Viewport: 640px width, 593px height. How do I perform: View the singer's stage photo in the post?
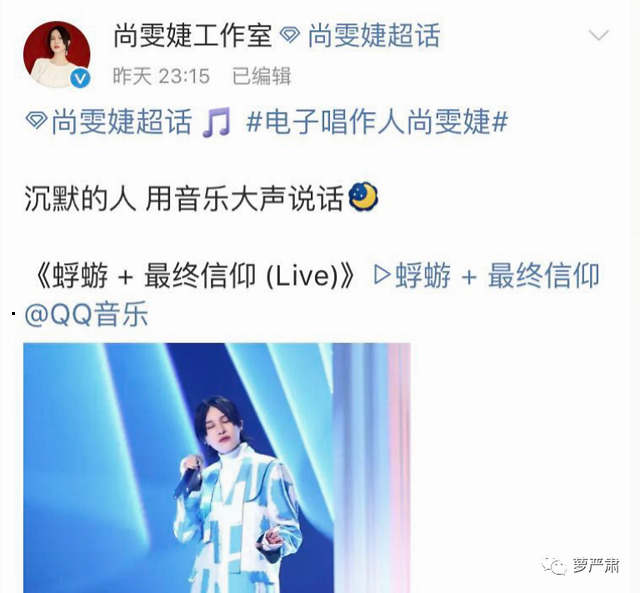coord(217,467)
